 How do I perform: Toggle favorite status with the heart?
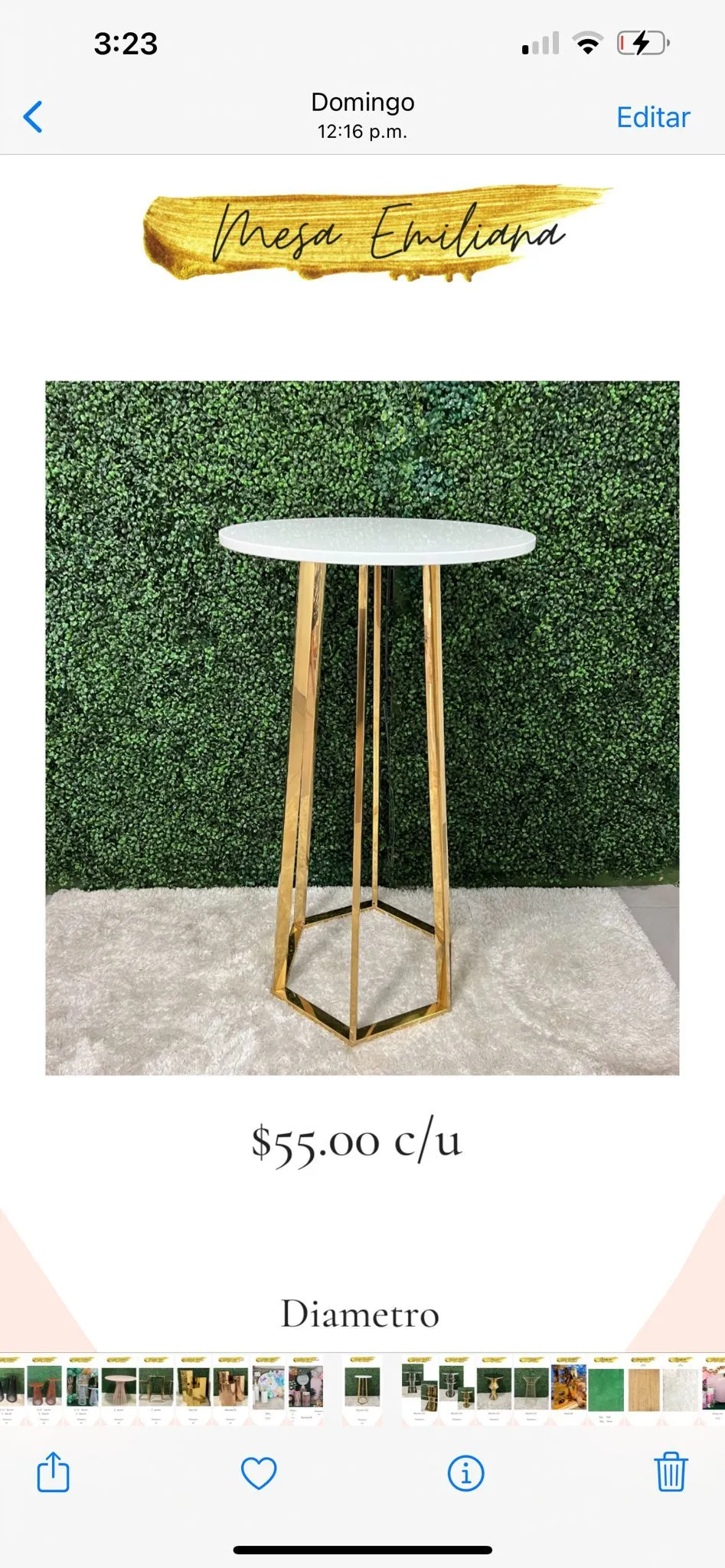(x=259, y=1472)
